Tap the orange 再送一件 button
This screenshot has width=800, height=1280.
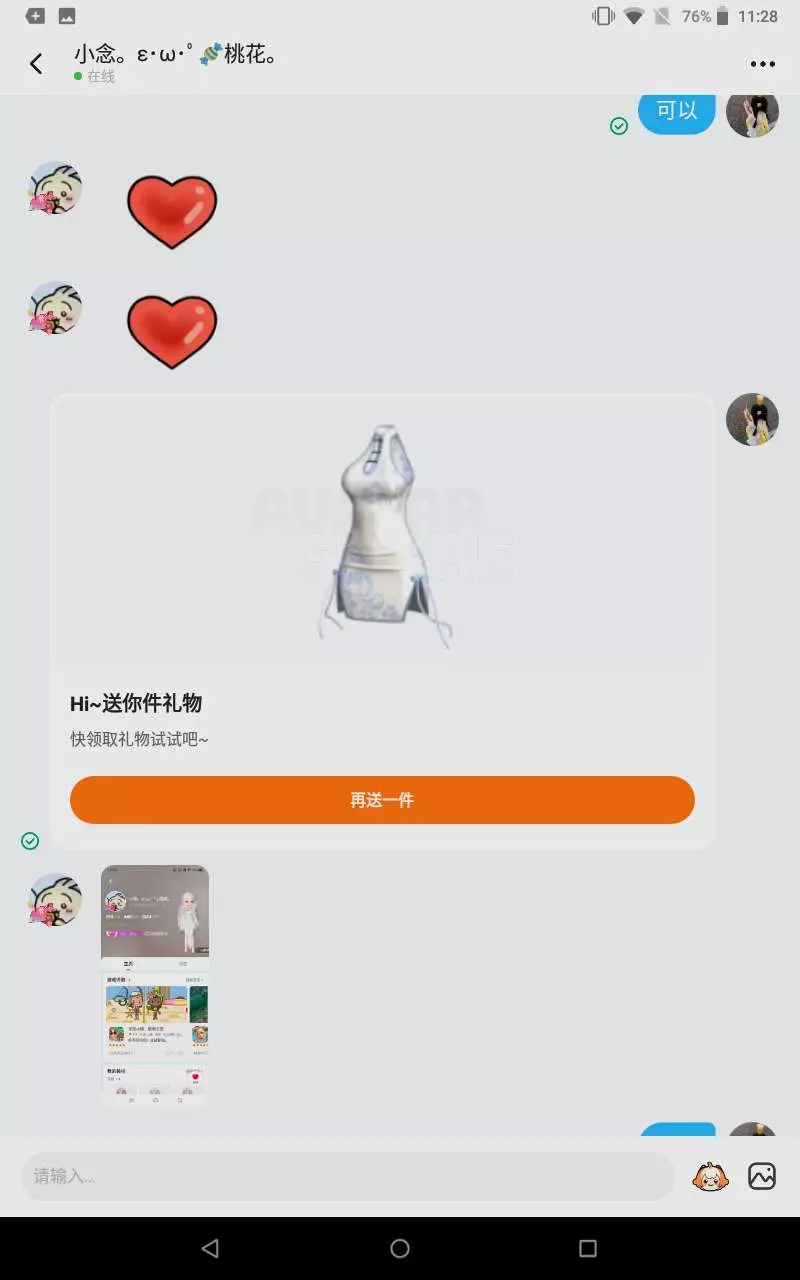pos(382,800)
